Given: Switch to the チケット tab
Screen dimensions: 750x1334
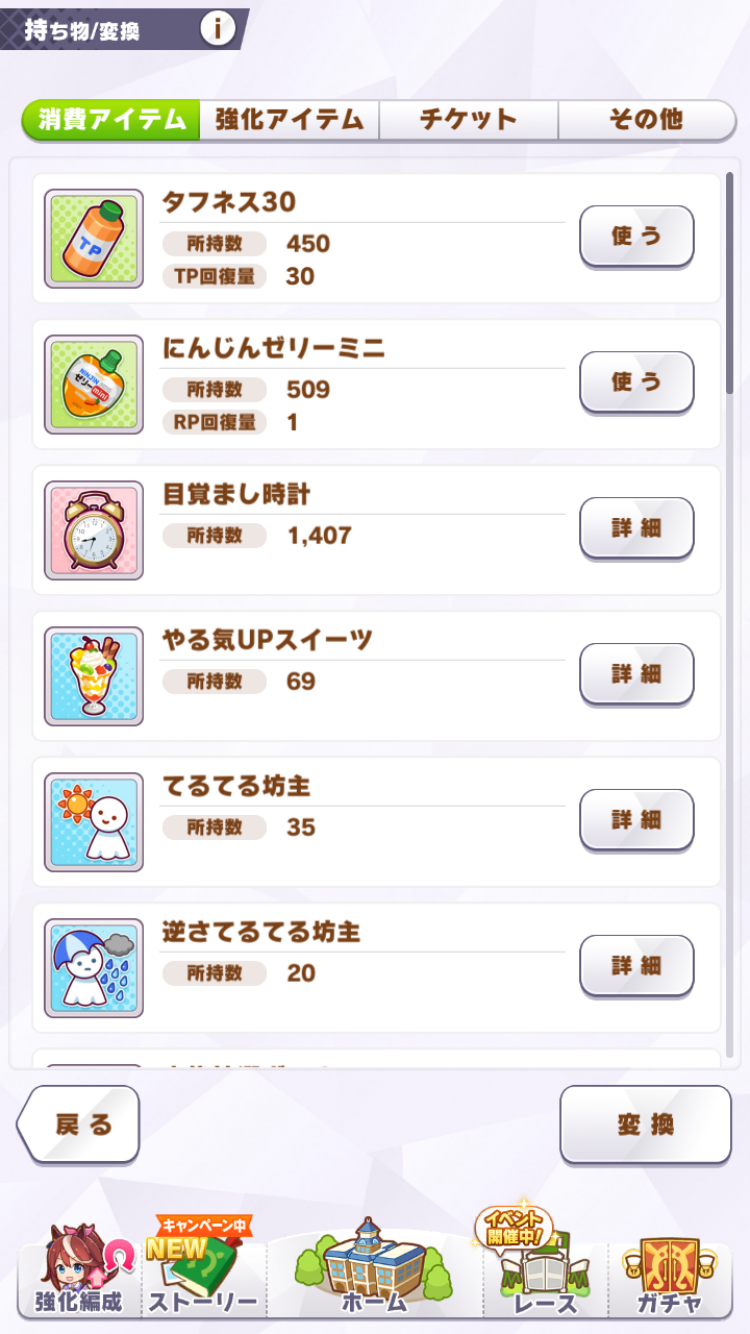Looking at the screenshot, I should pos(468,120).
